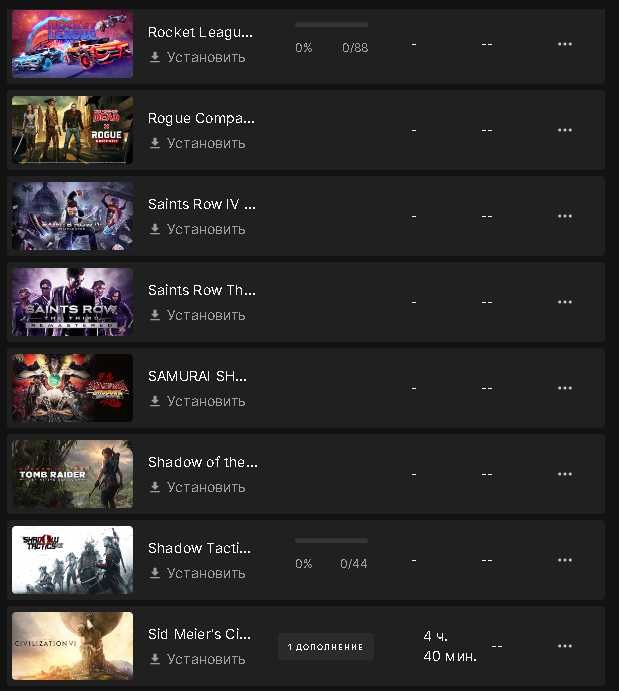View the 1 add-on for Civilization VI
619x691 pixels.
coord(325,647)
